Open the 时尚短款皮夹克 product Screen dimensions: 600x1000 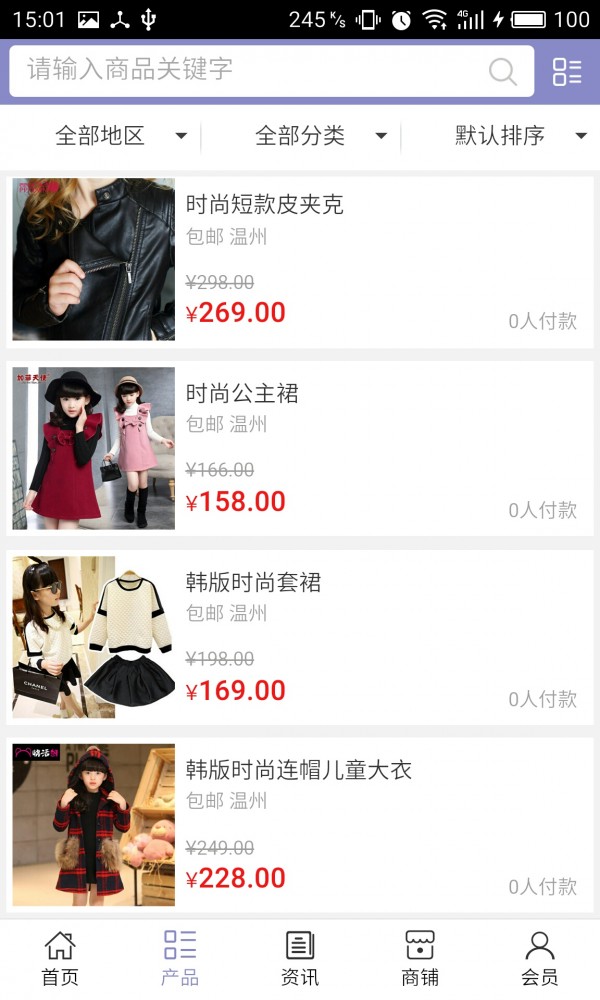click(300, 261)
